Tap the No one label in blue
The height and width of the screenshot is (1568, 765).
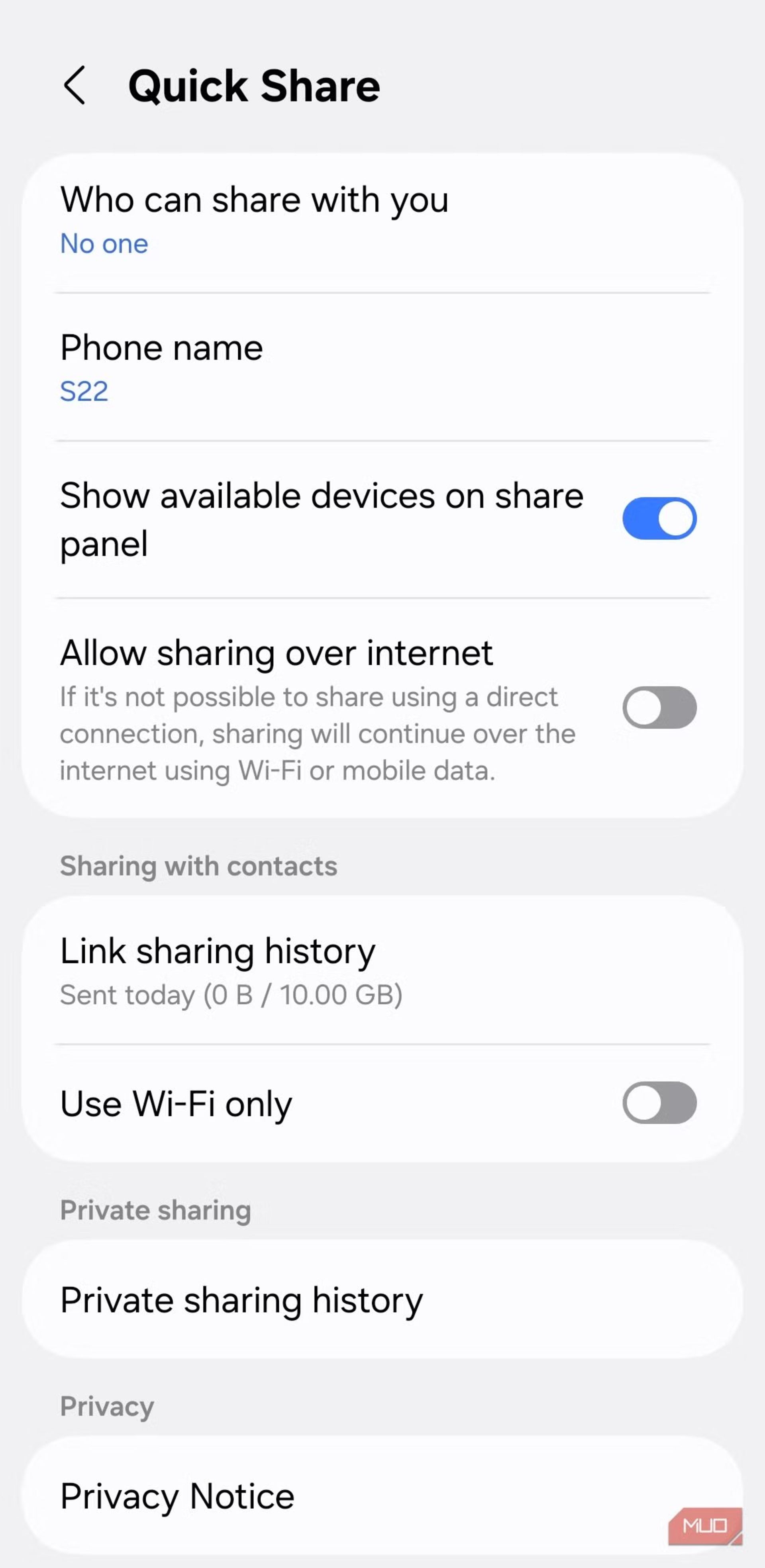pos(104,243)
